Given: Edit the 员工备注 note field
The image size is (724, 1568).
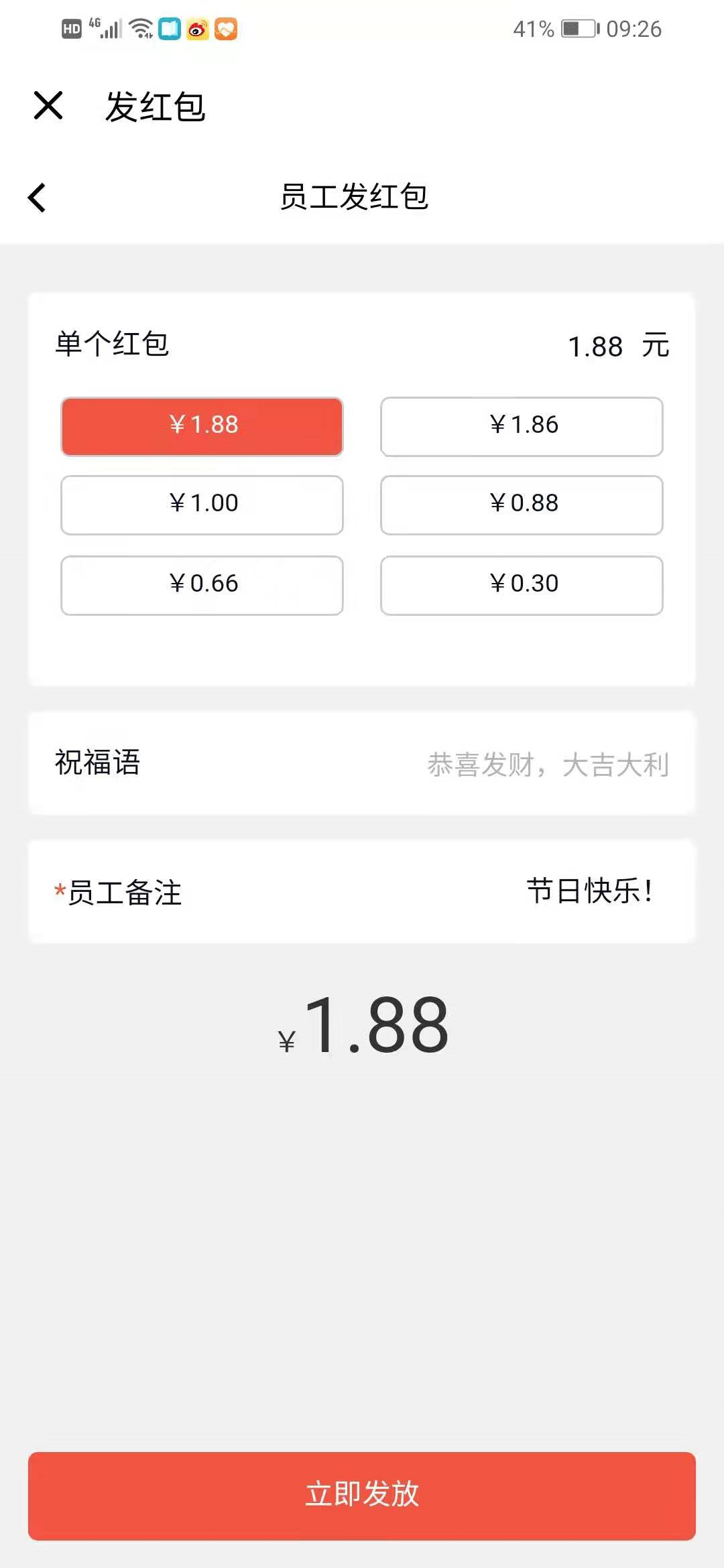Looking at the screenshot, I should [589, 892].
